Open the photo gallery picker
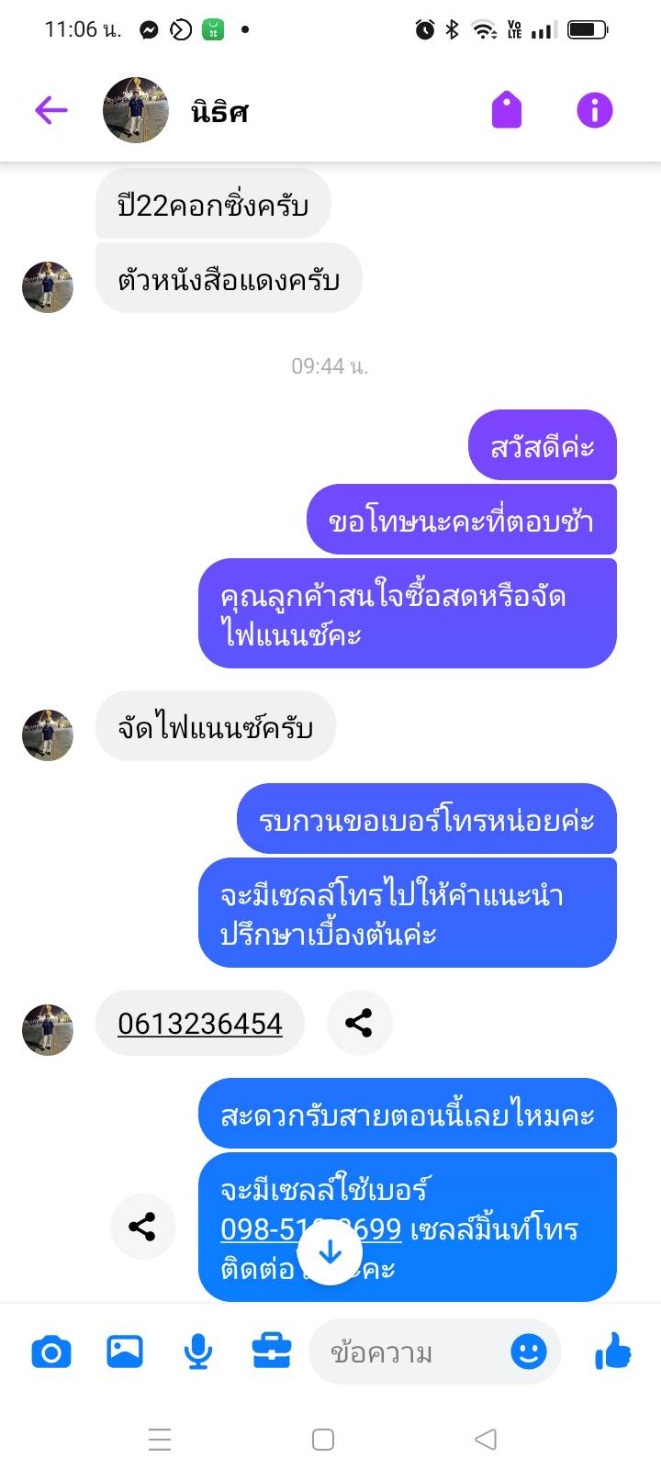The width and height of the screenshot is (661, 1480). click(x=125, y=1352)
